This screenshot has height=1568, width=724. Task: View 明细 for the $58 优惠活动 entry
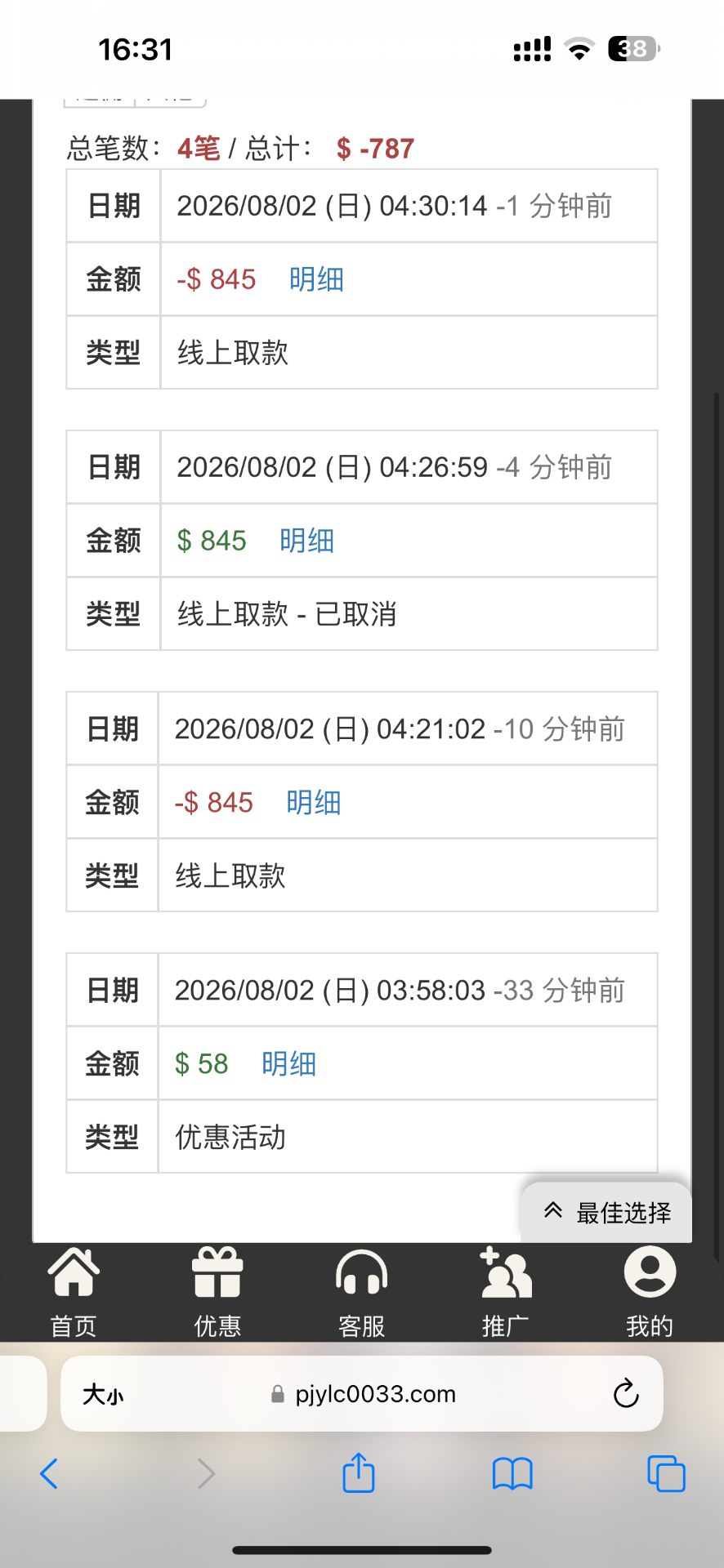288,1063
